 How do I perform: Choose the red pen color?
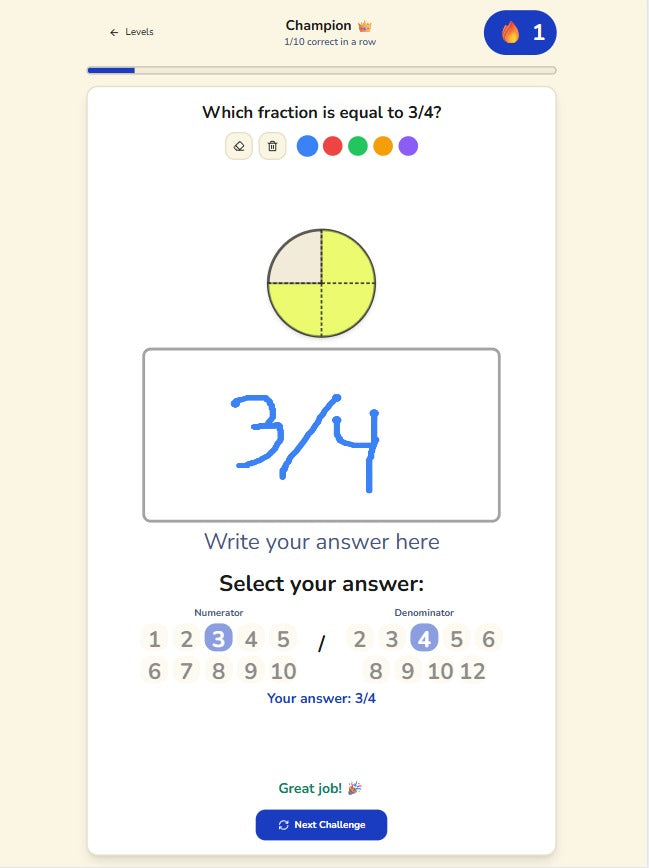click(x=333, y=146)
